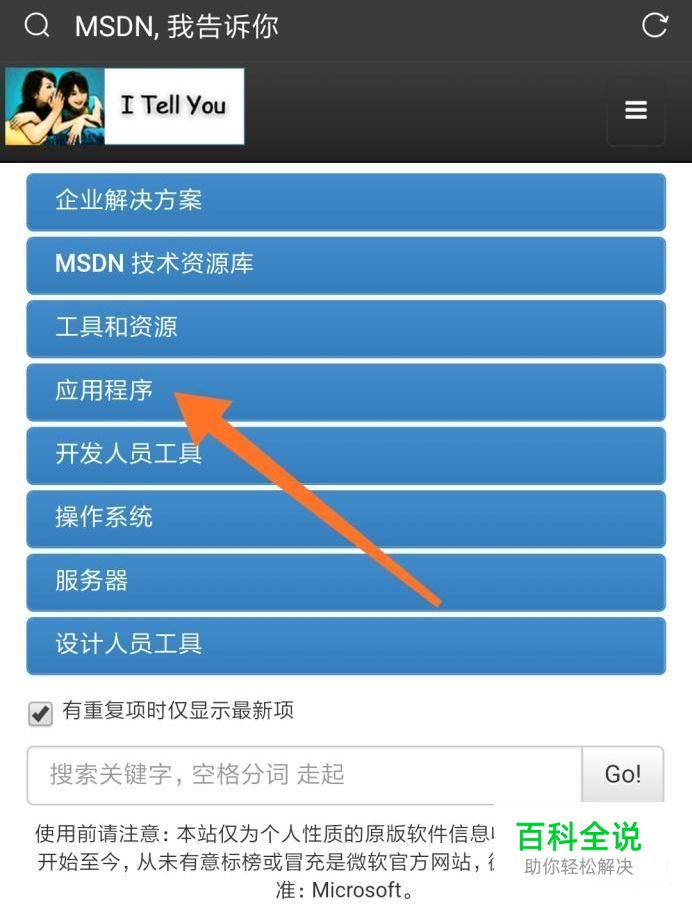The height and width of the screenshot is (911, 692).
Task: Expand the 开发人员工具 category
Action: pyautogui.click(x=346, y=456)
